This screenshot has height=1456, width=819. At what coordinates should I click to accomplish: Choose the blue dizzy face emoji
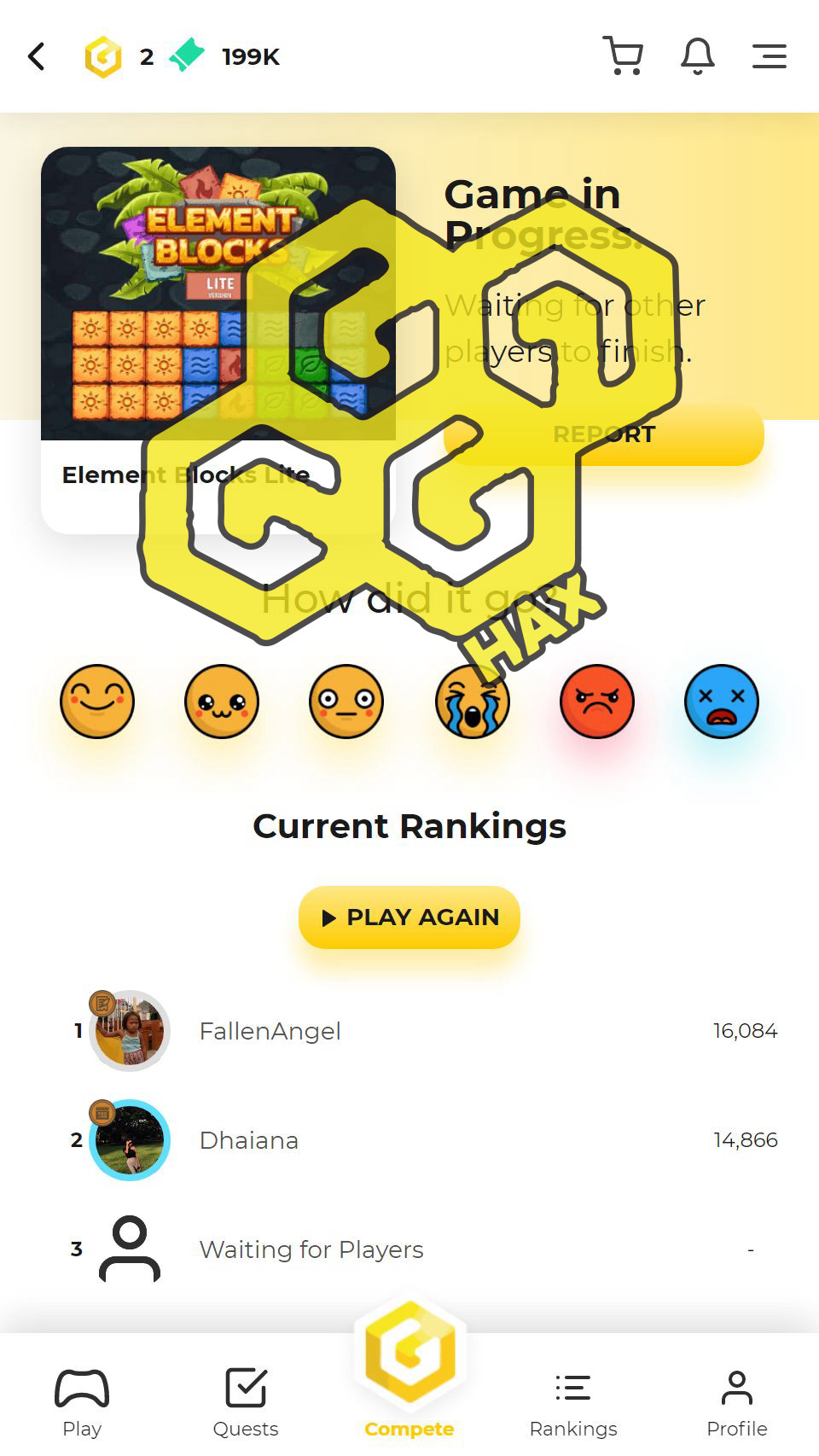(x=722, y=702)
